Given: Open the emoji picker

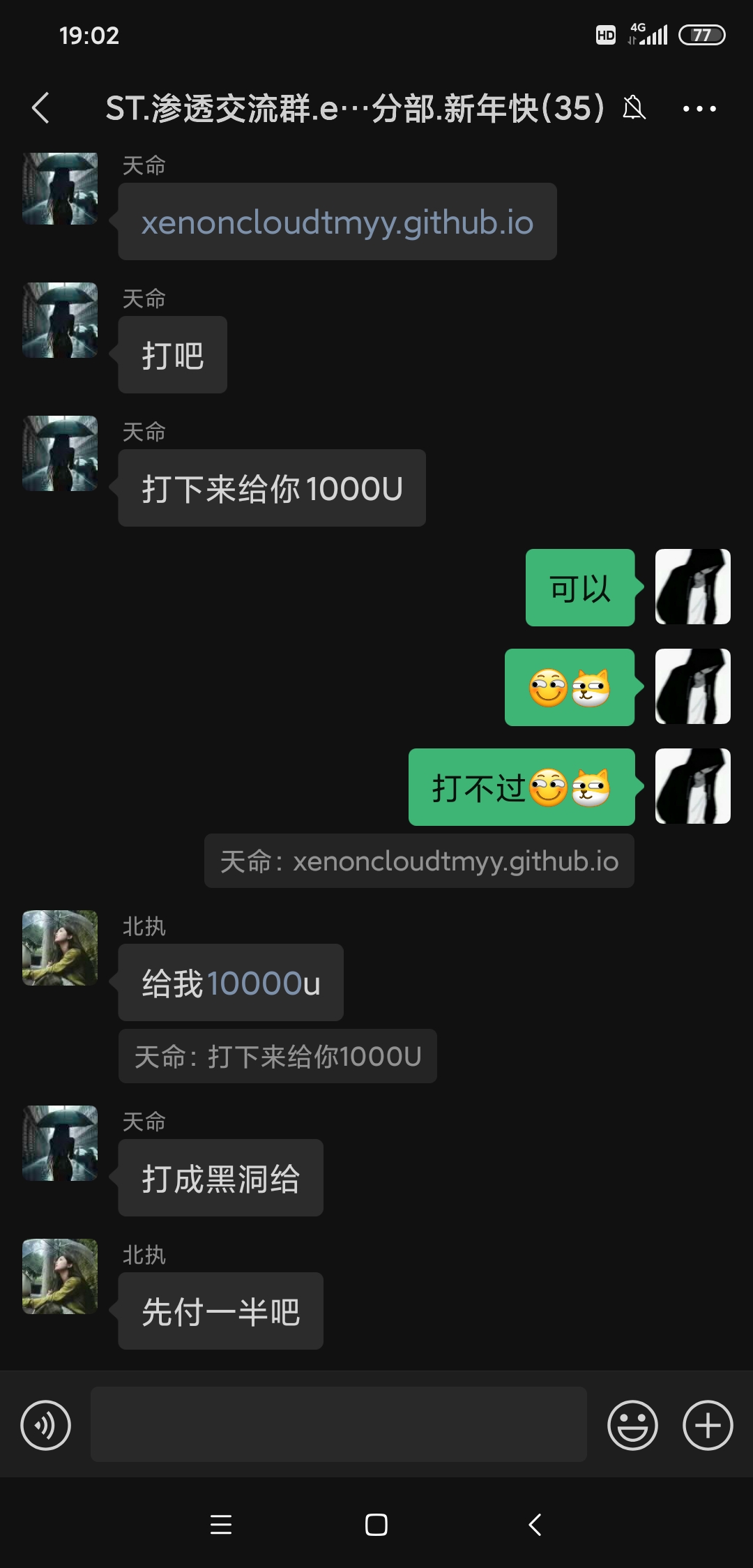Looking at the screenshot, I should pyautogui.click(x=632, y=1425).
